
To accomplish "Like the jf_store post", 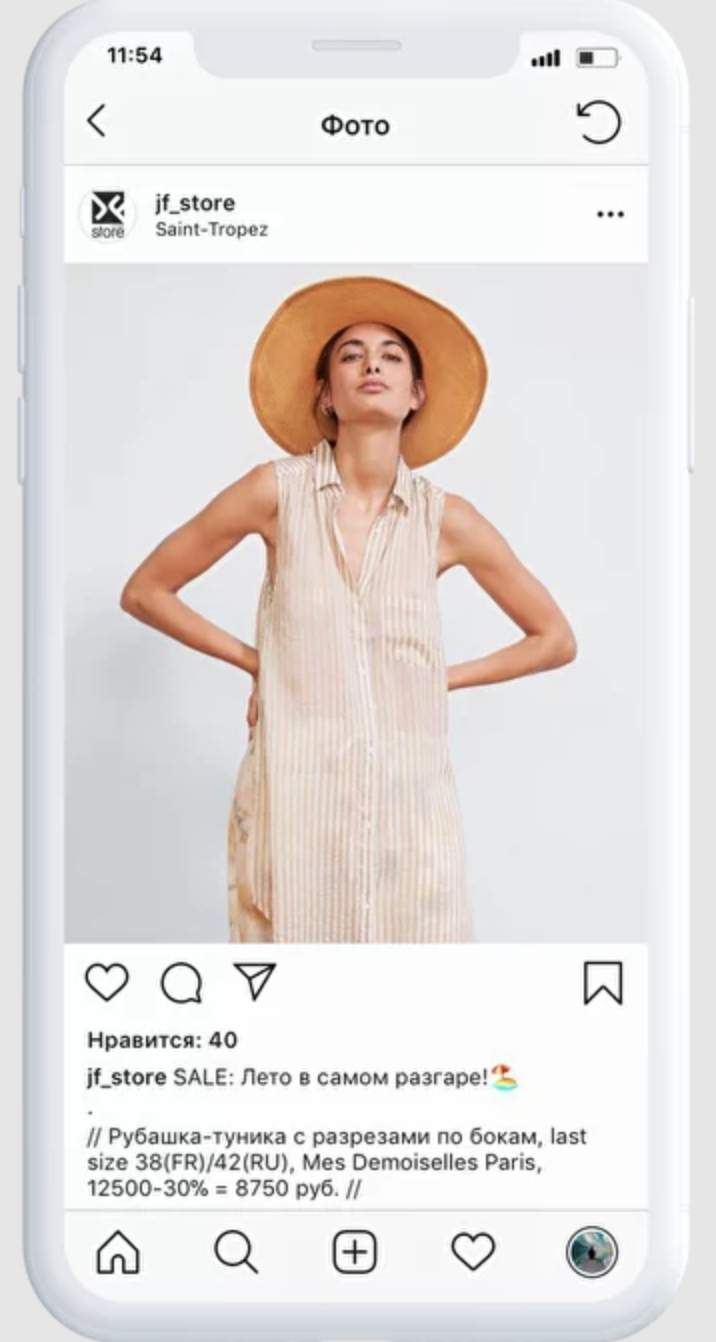I will tap(107, 982).
